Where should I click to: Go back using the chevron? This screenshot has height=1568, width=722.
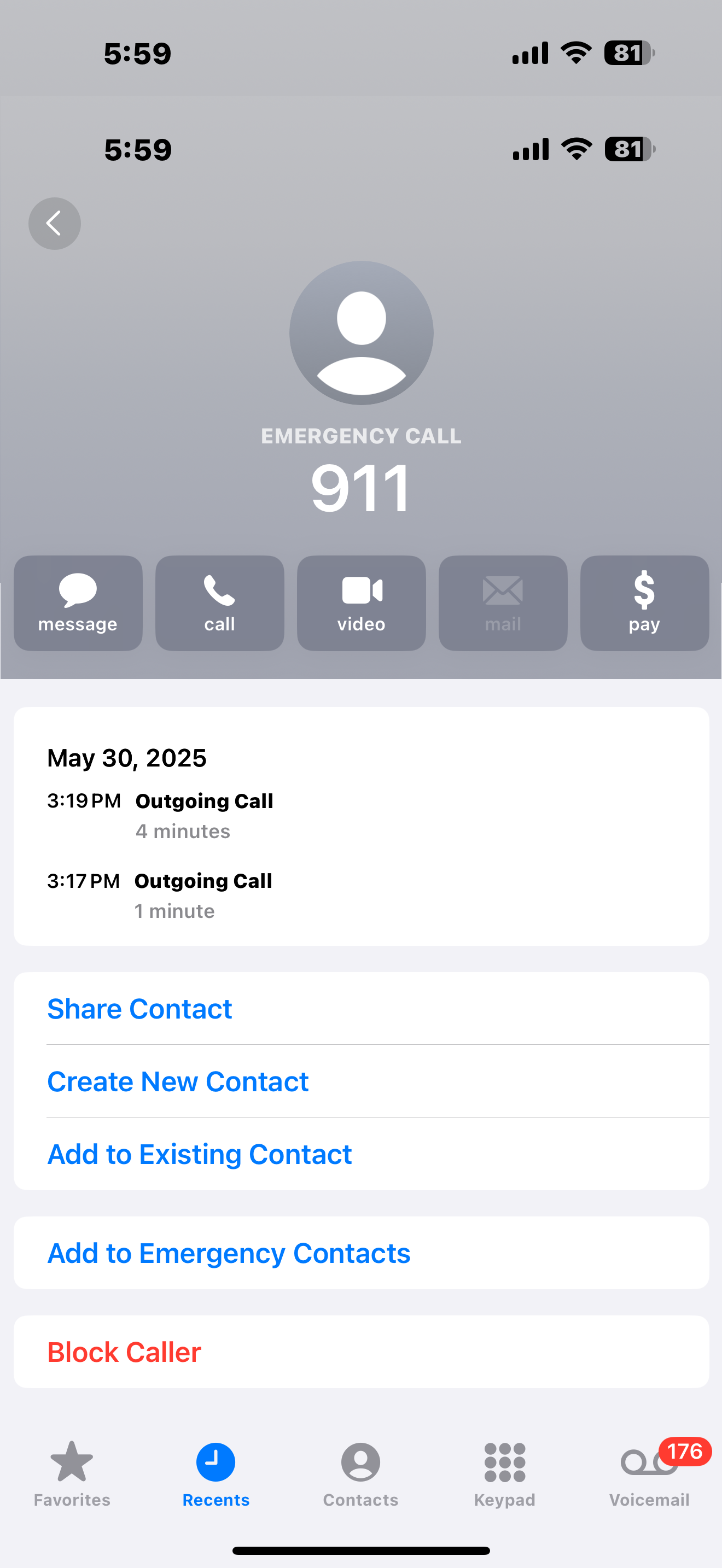click(54, 224)
